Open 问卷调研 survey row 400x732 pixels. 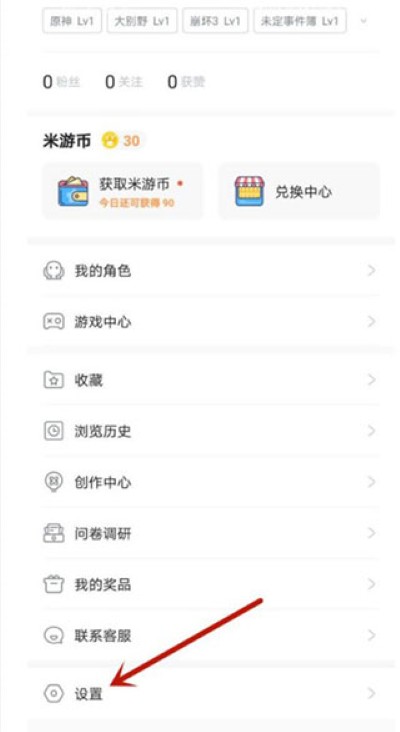[x=210, y=533]
